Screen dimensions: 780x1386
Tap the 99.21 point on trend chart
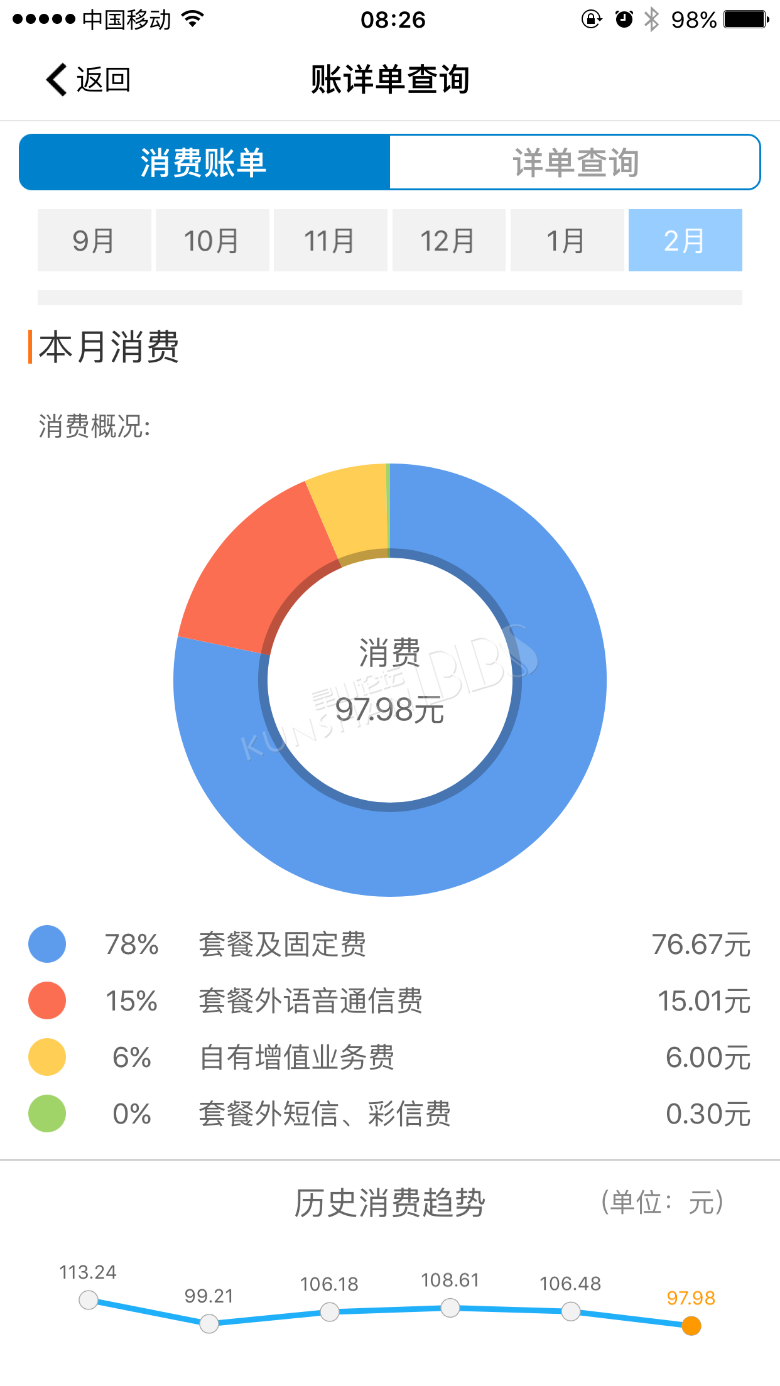pyautogui.click(x=209, y=1324)
